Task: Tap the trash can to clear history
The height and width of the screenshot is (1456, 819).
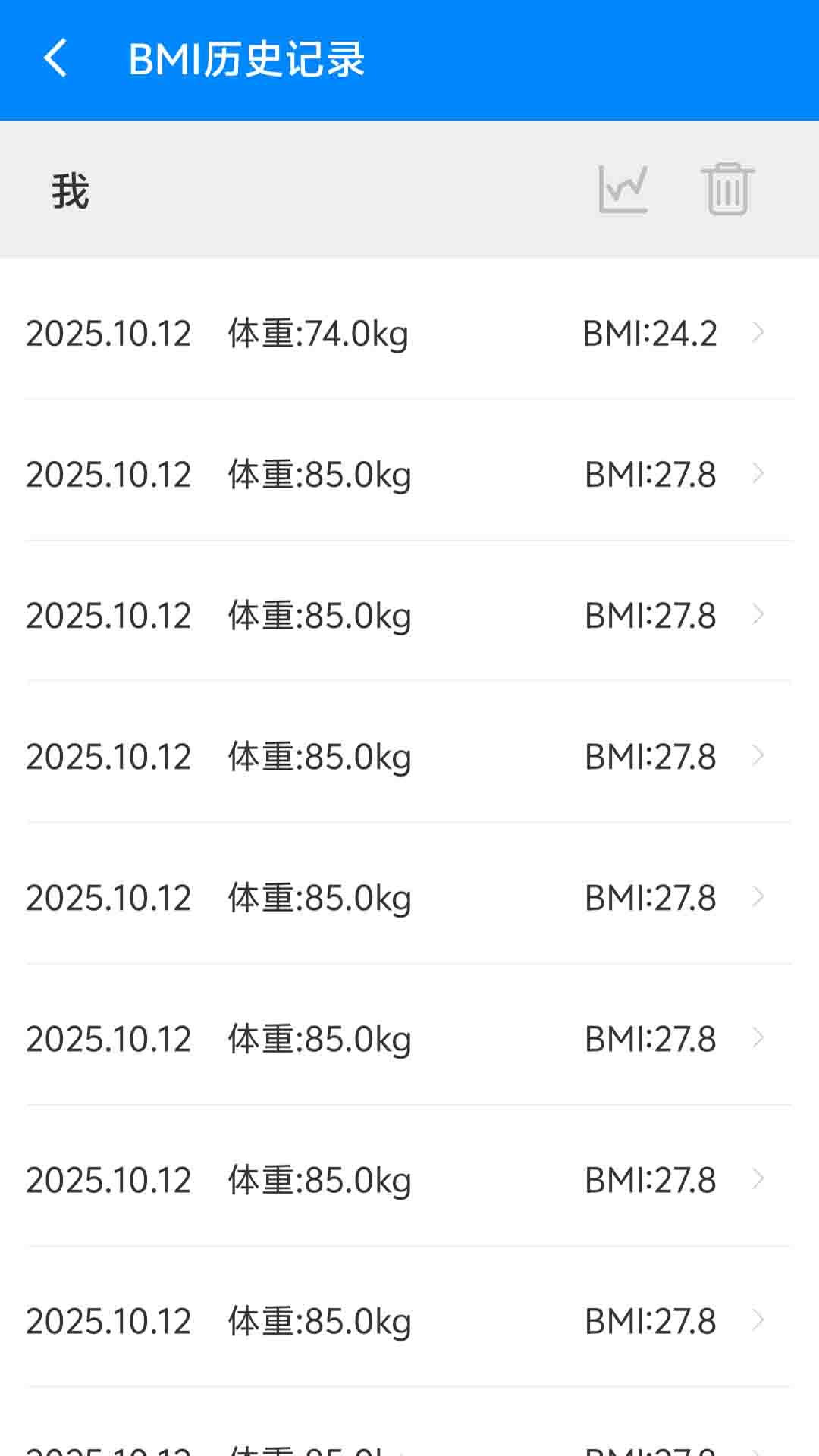Action: (x=726, y=190)
